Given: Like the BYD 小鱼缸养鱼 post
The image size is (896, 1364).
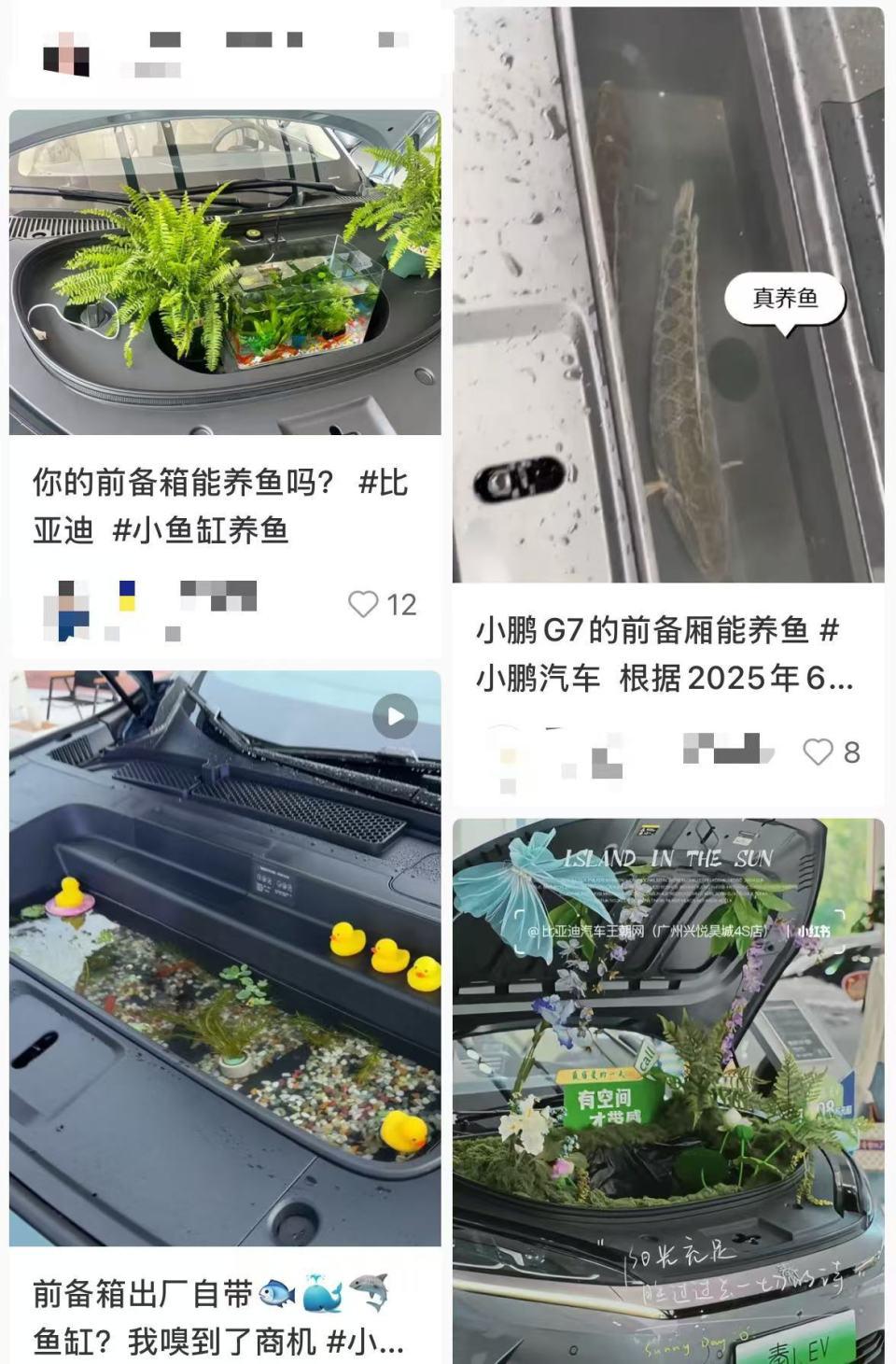Looking at the screenshot, I should click(x=363, y=604).
